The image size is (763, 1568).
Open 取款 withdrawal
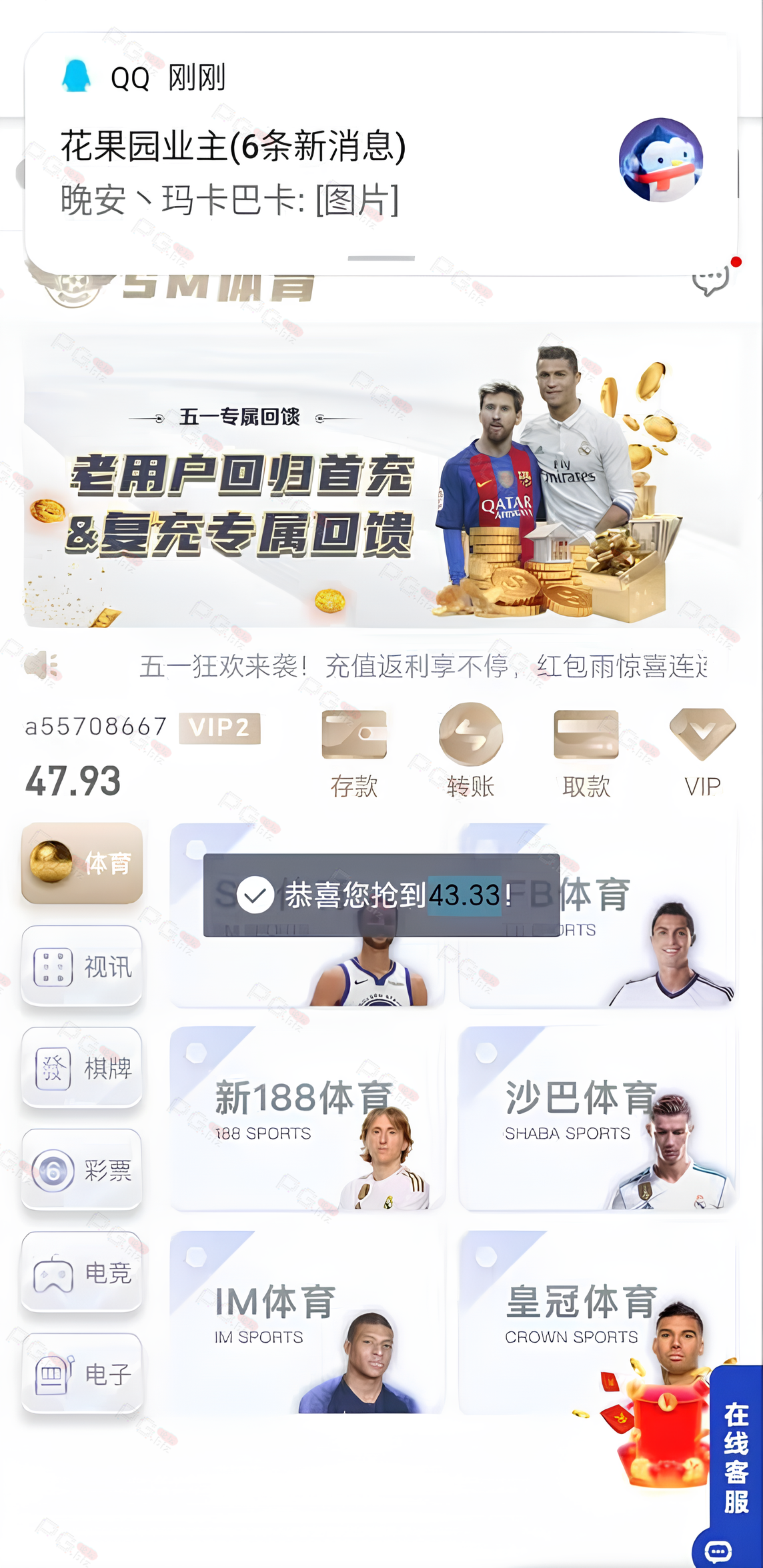[x=586, y=753]
